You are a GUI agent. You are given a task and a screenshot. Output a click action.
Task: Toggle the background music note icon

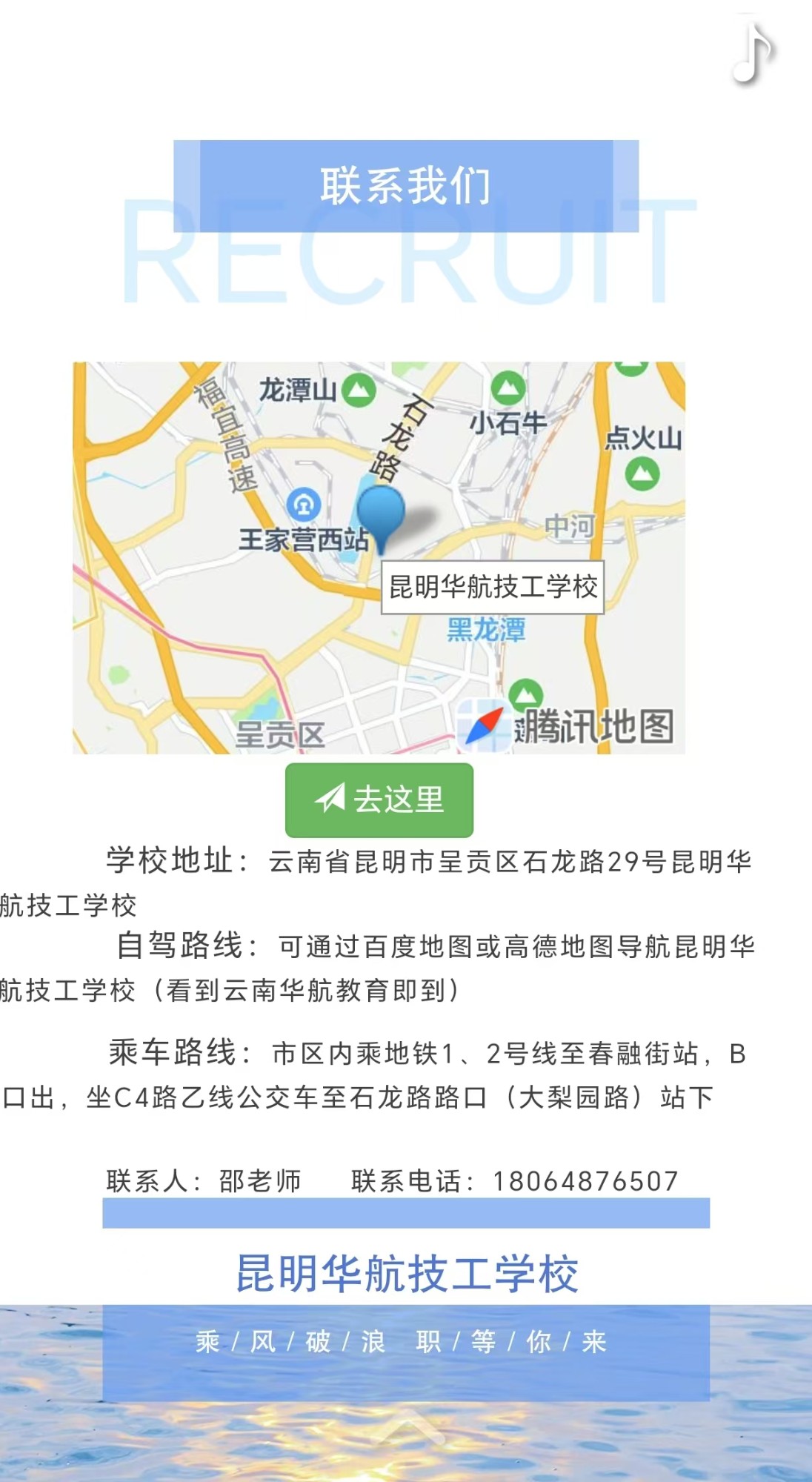pos(752,53)
